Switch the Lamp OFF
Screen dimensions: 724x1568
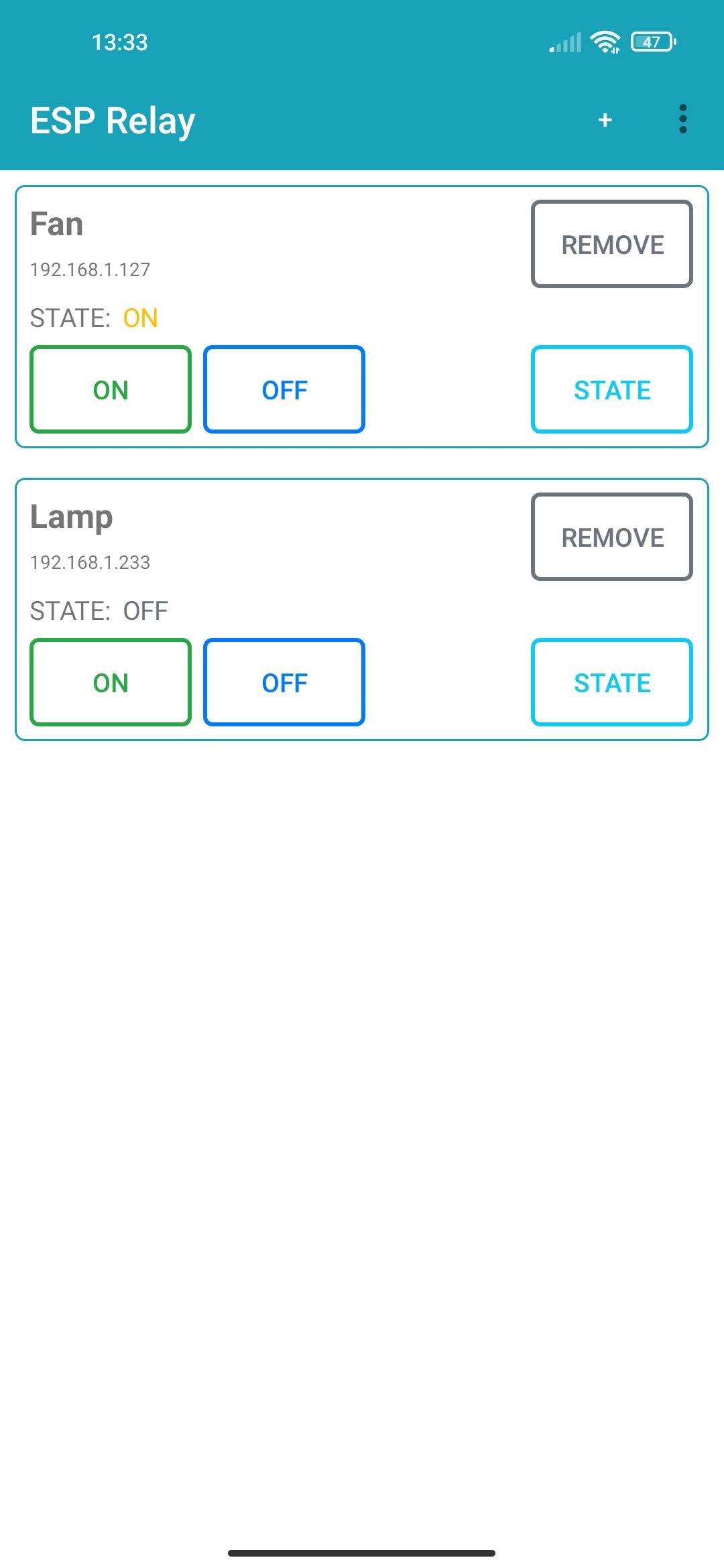tap(284, 682)
